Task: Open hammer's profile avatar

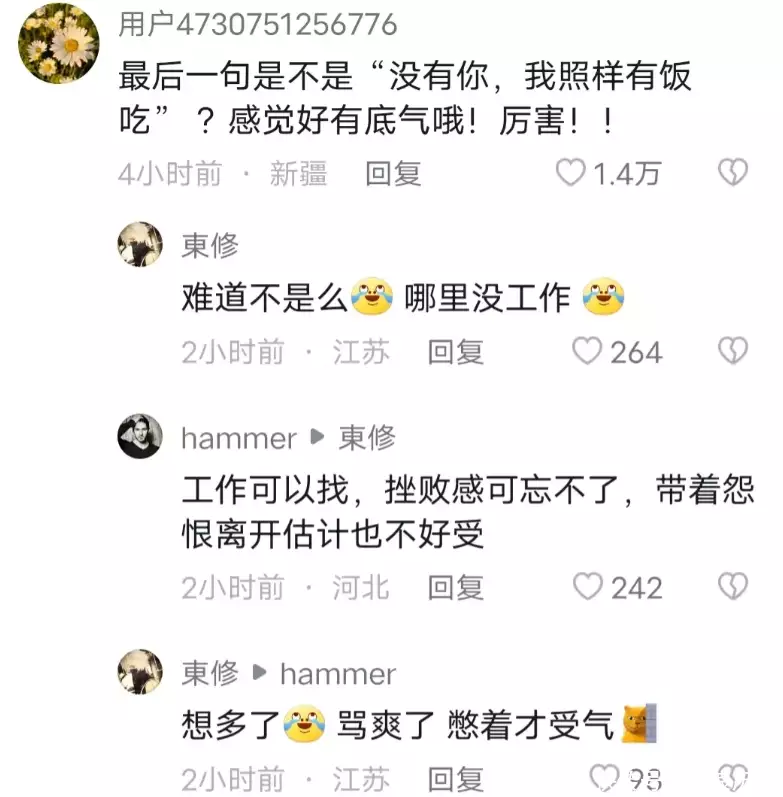Action: [x=140, y=437]
